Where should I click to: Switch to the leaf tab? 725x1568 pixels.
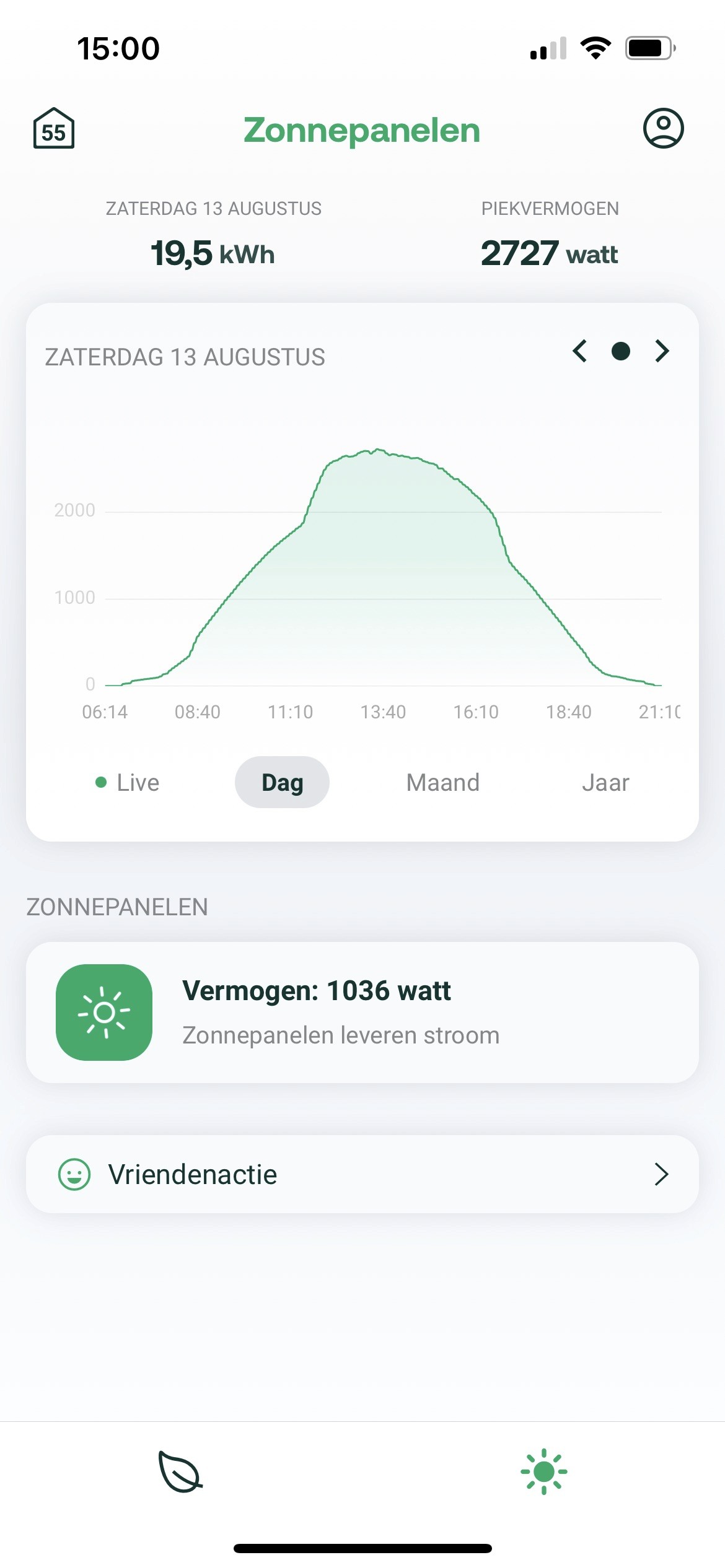[180, 1471]
